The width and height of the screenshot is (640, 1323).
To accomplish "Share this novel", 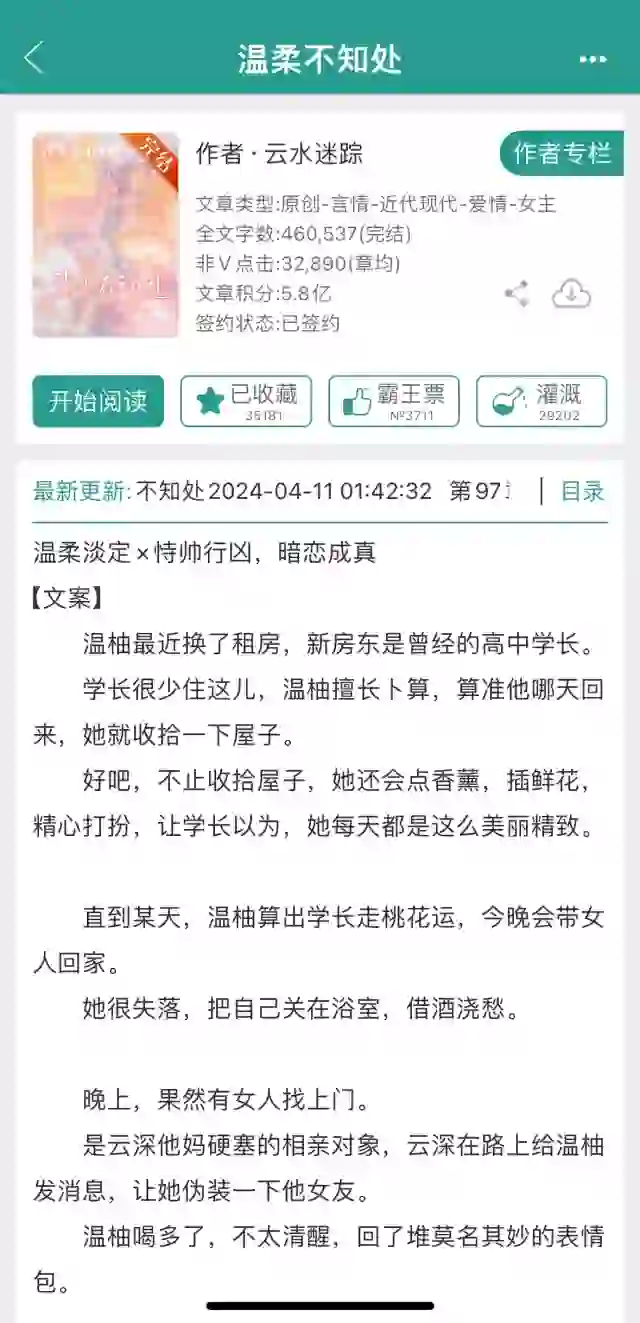I will coord(517,294).
